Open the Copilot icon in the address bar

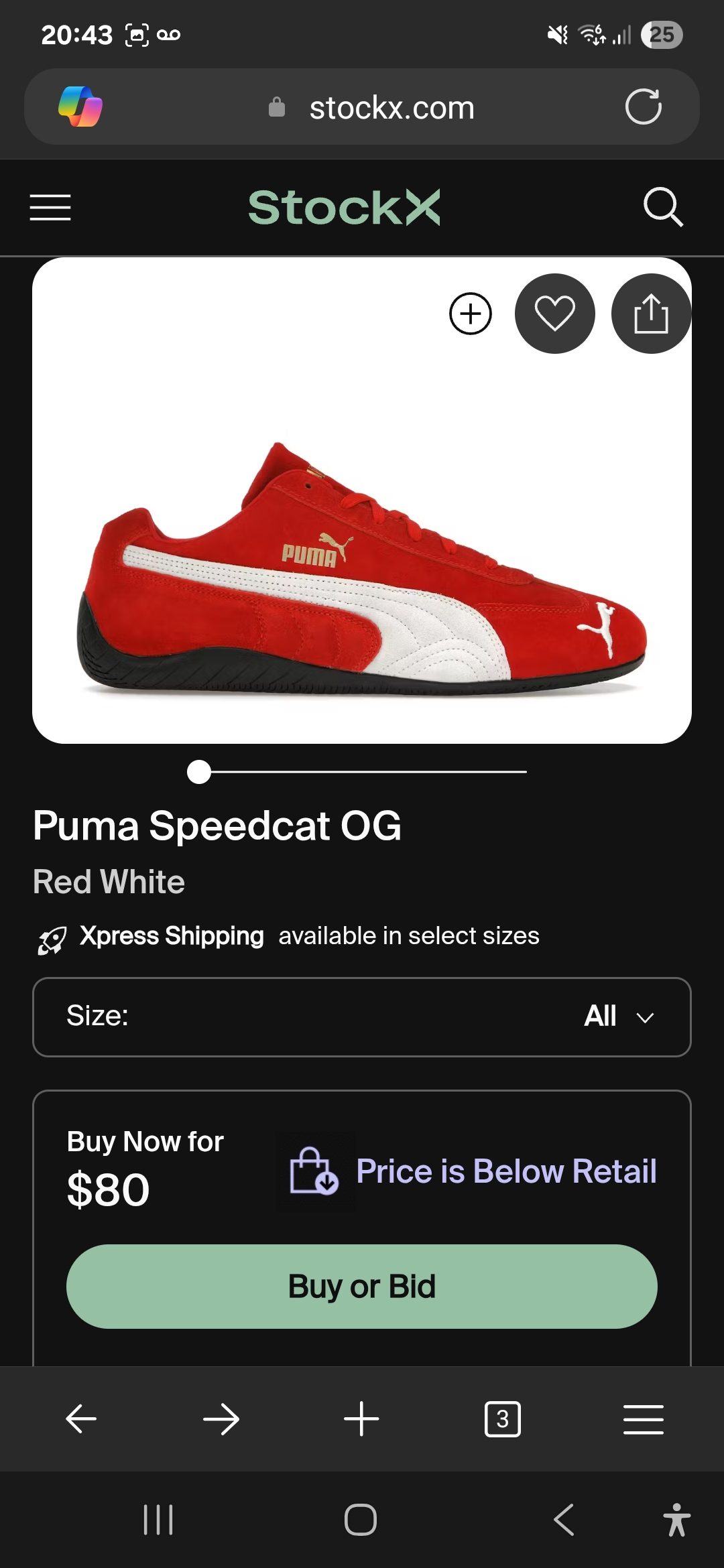pyautogui.click(x=80, y=107)
